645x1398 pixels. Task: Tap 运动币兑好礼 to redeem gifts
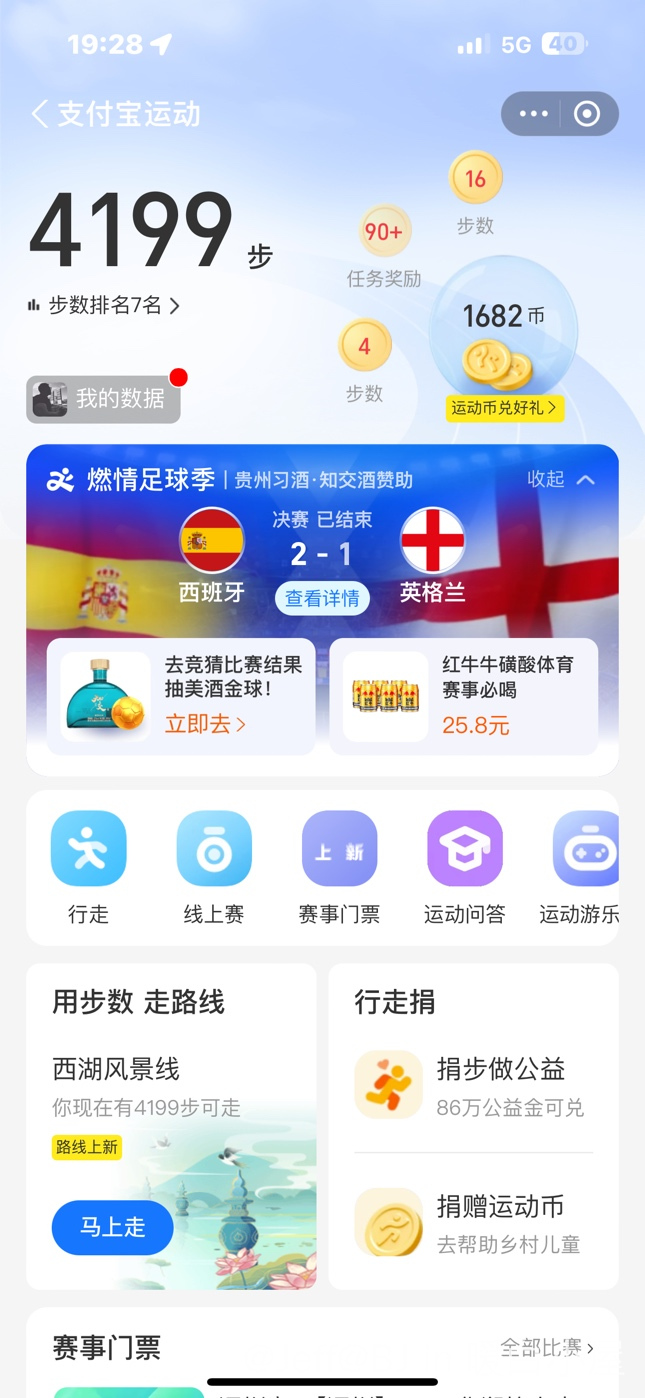click(x=504, y=407)
